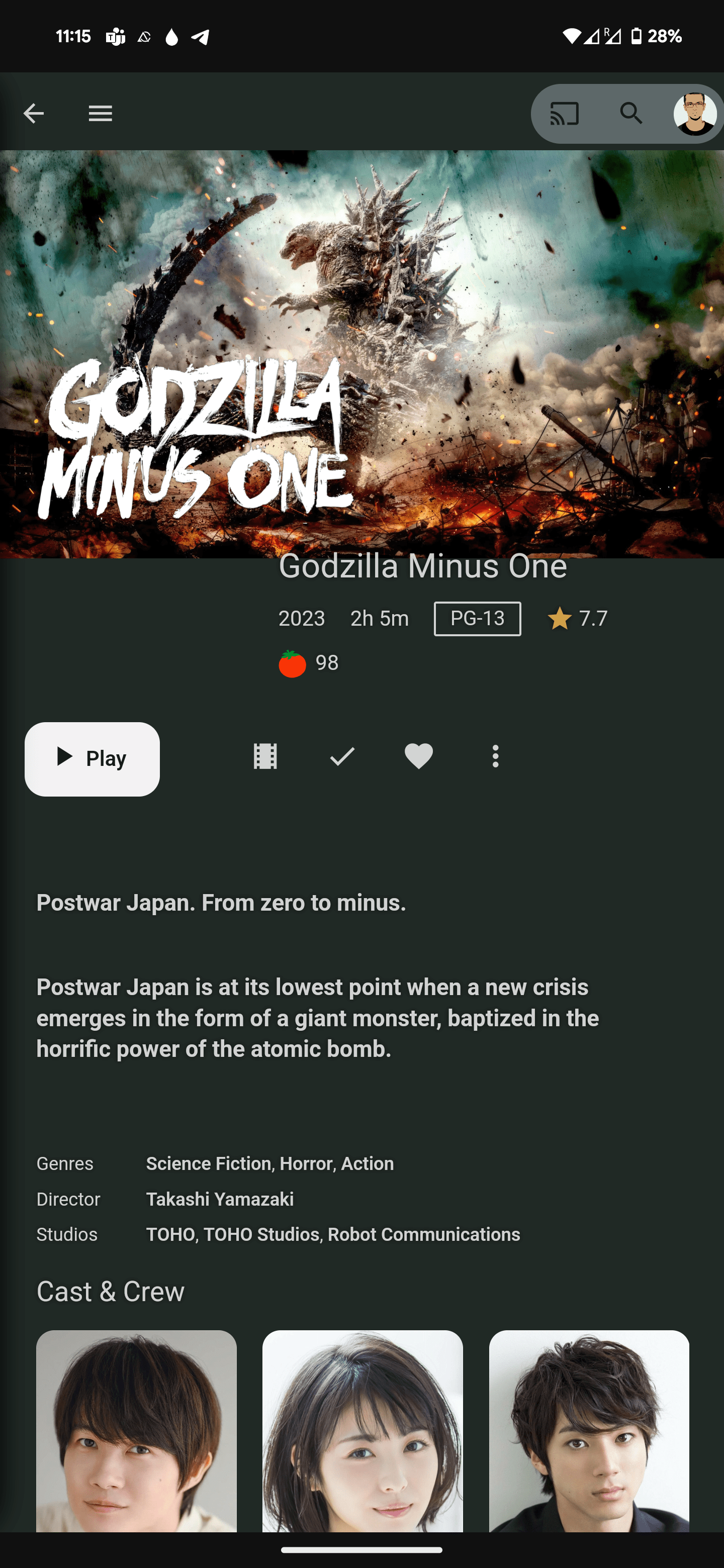The height and width of the screenshot is (1568, 724).
Task: Open search with the magnifier icon
Action: [x=631, y=113]
